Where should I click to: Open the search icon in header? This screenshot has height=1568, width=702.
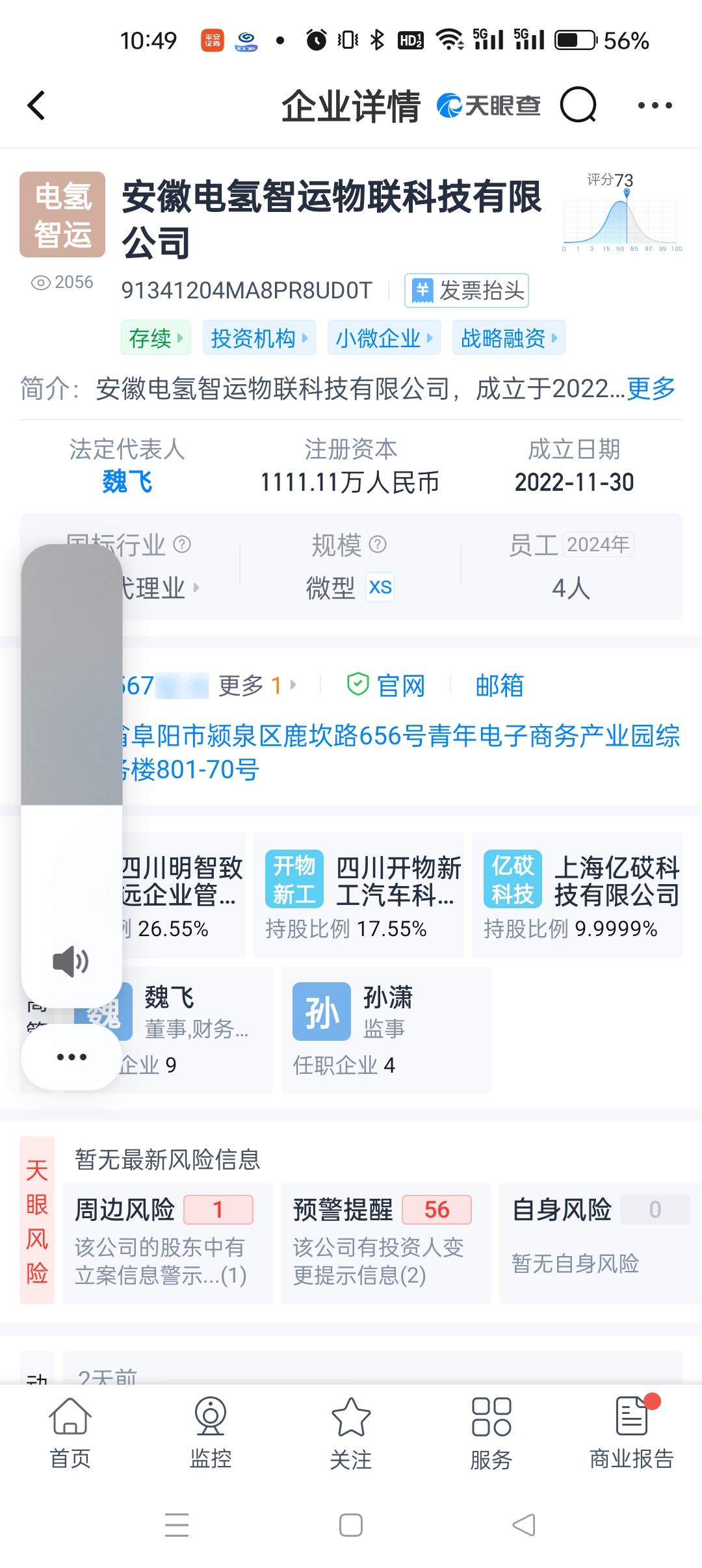pos(578,105)
